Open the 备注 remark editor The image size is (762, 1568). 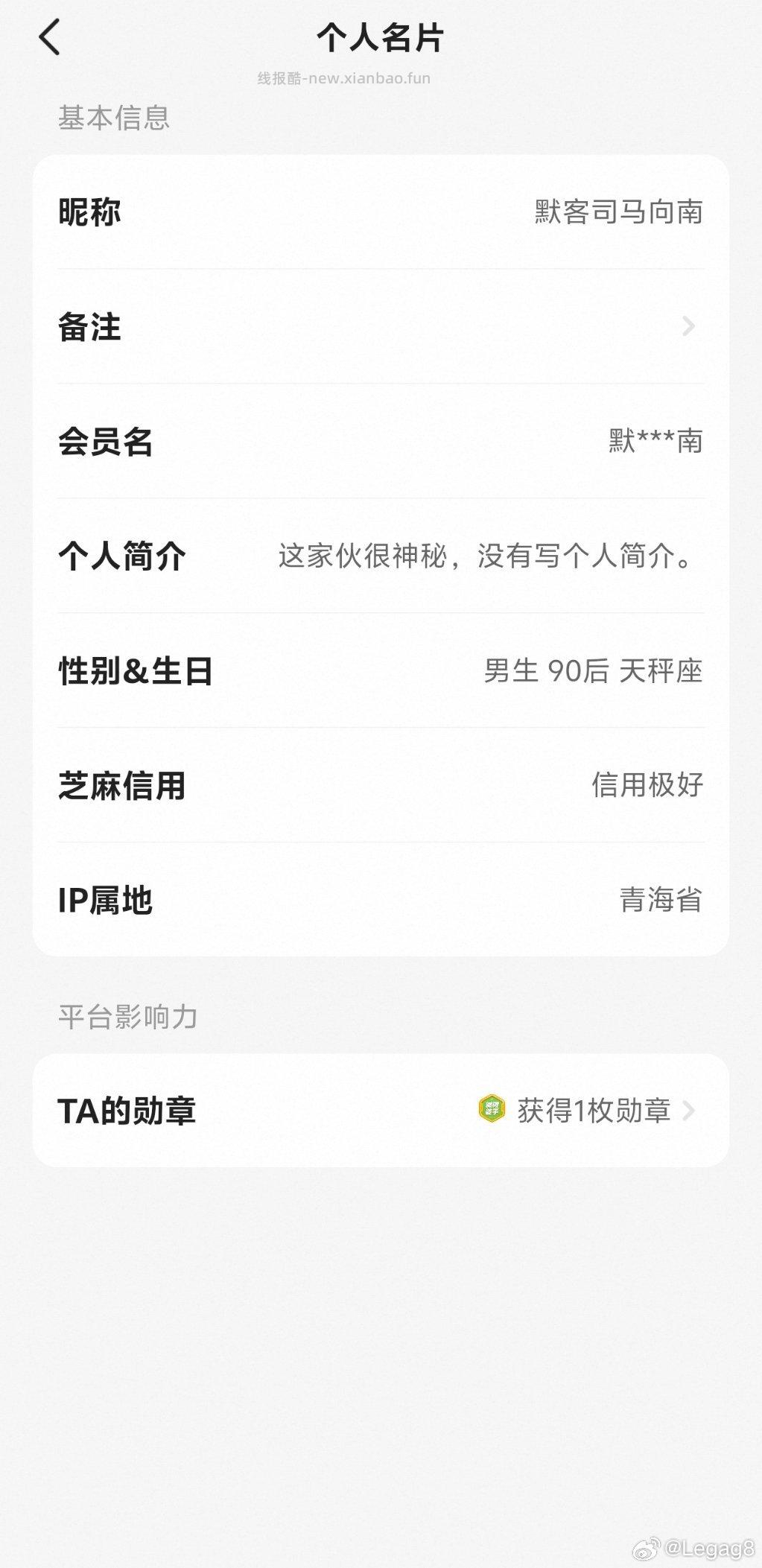381,326
